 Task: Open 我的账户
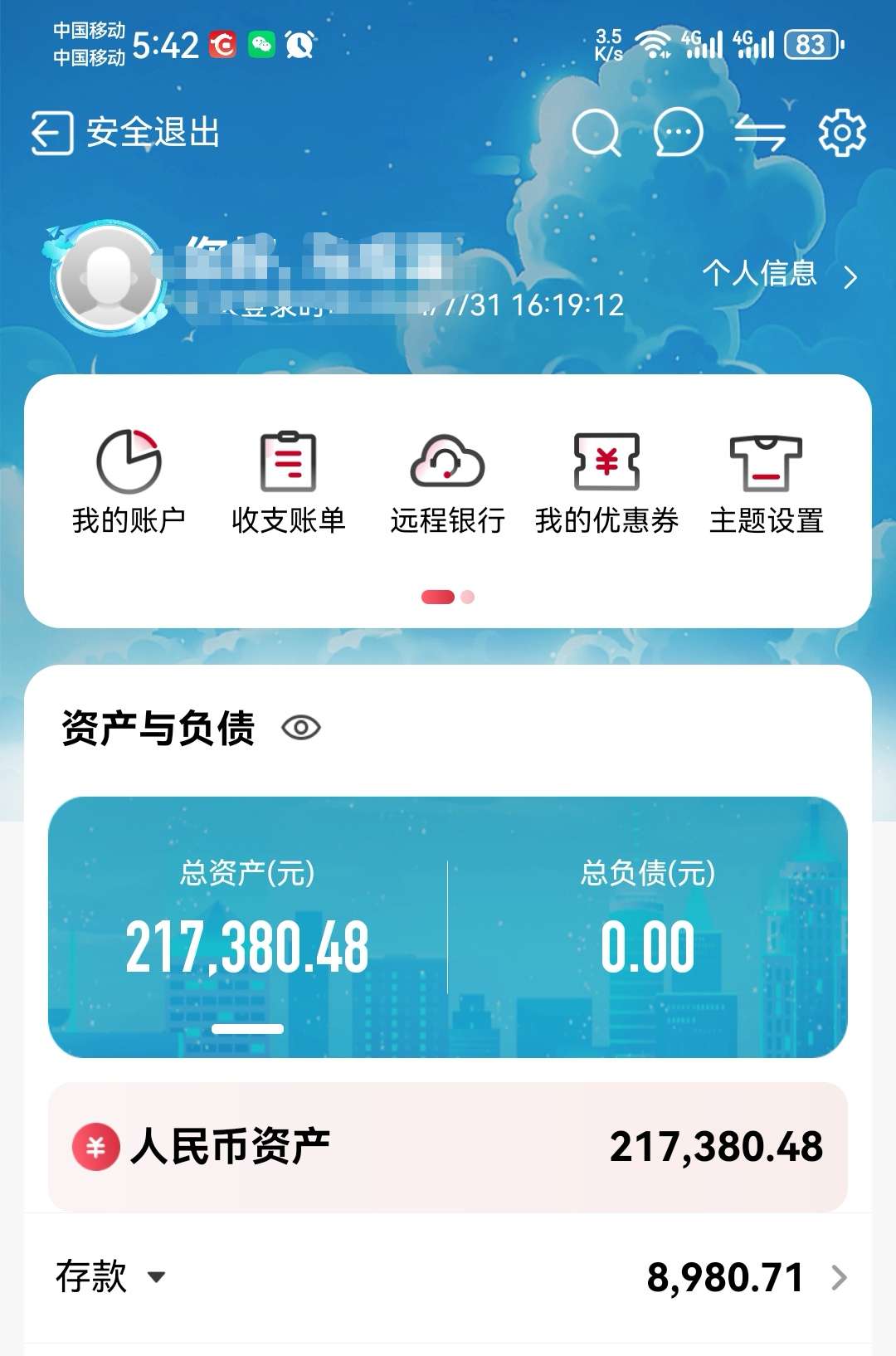tap(129, 481)
